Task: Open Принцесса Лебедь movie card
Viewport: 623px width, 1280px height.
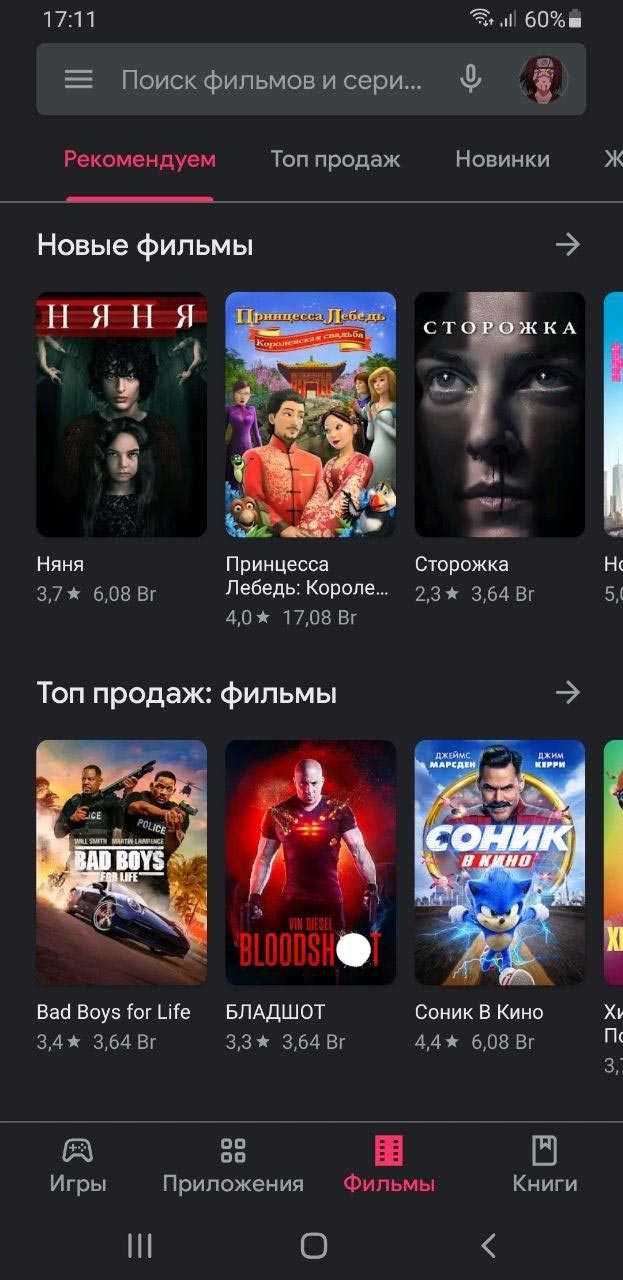Action: click(x=310, y=414)
